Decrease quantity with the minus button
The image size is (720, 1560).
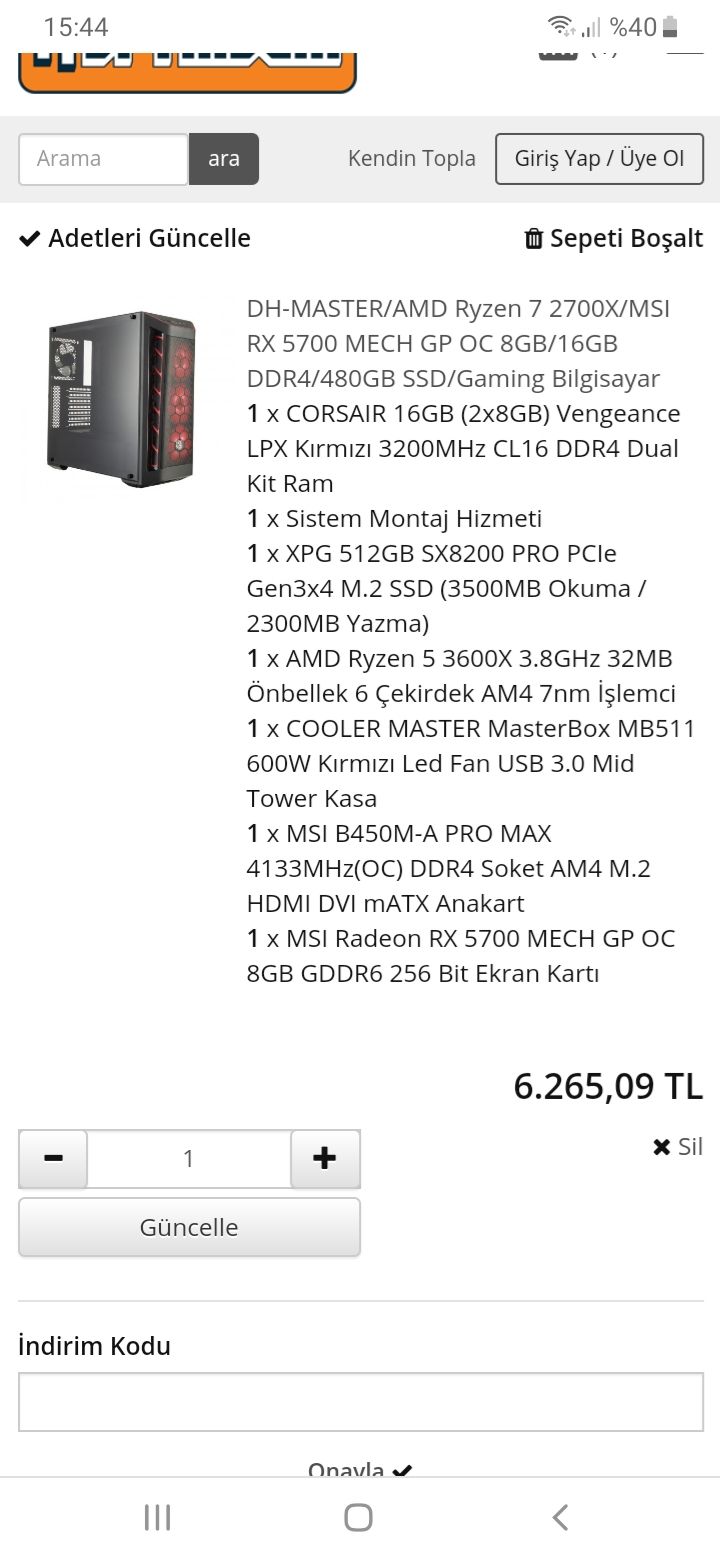pos(53,1158)
